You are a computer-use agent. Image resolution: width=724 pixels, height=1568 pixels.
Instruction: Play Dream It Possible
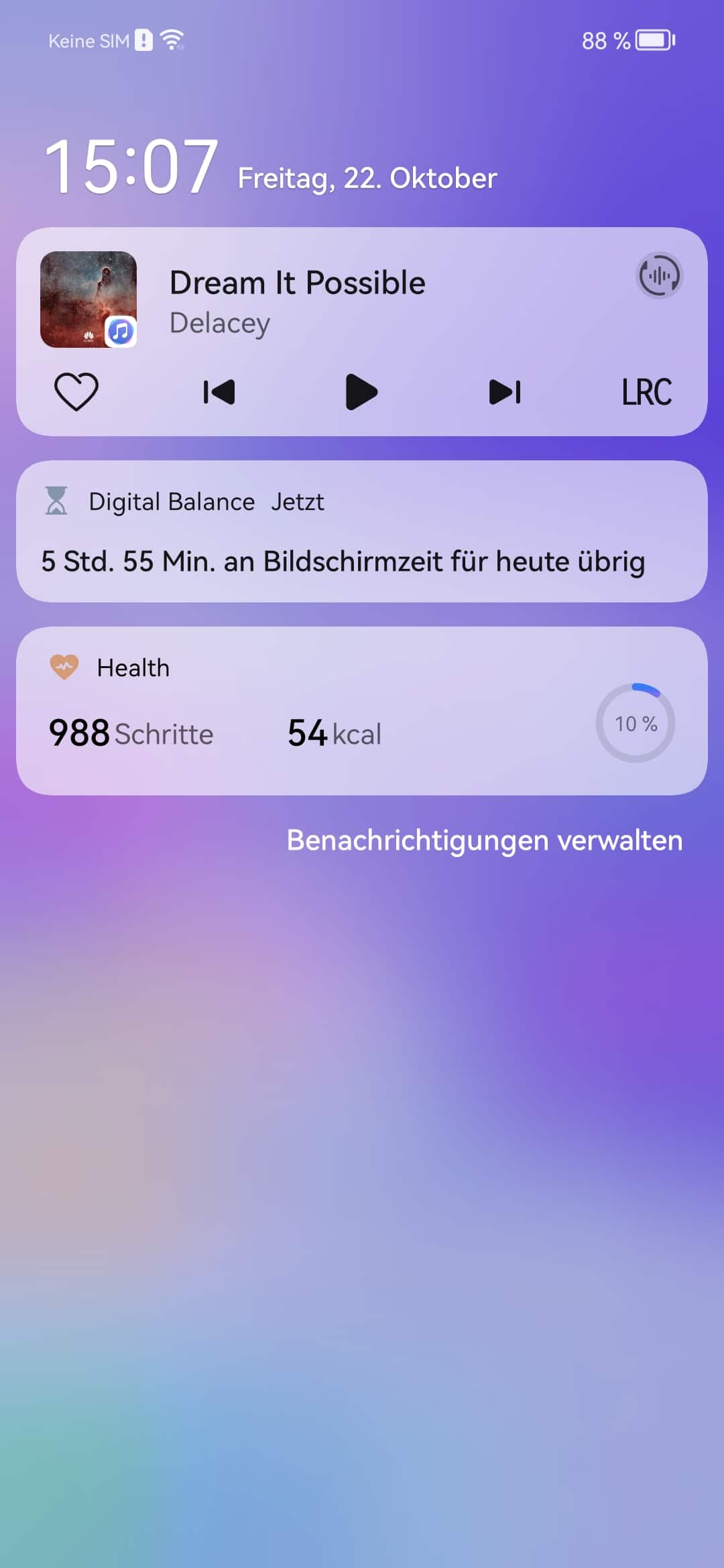coord(361,392)
